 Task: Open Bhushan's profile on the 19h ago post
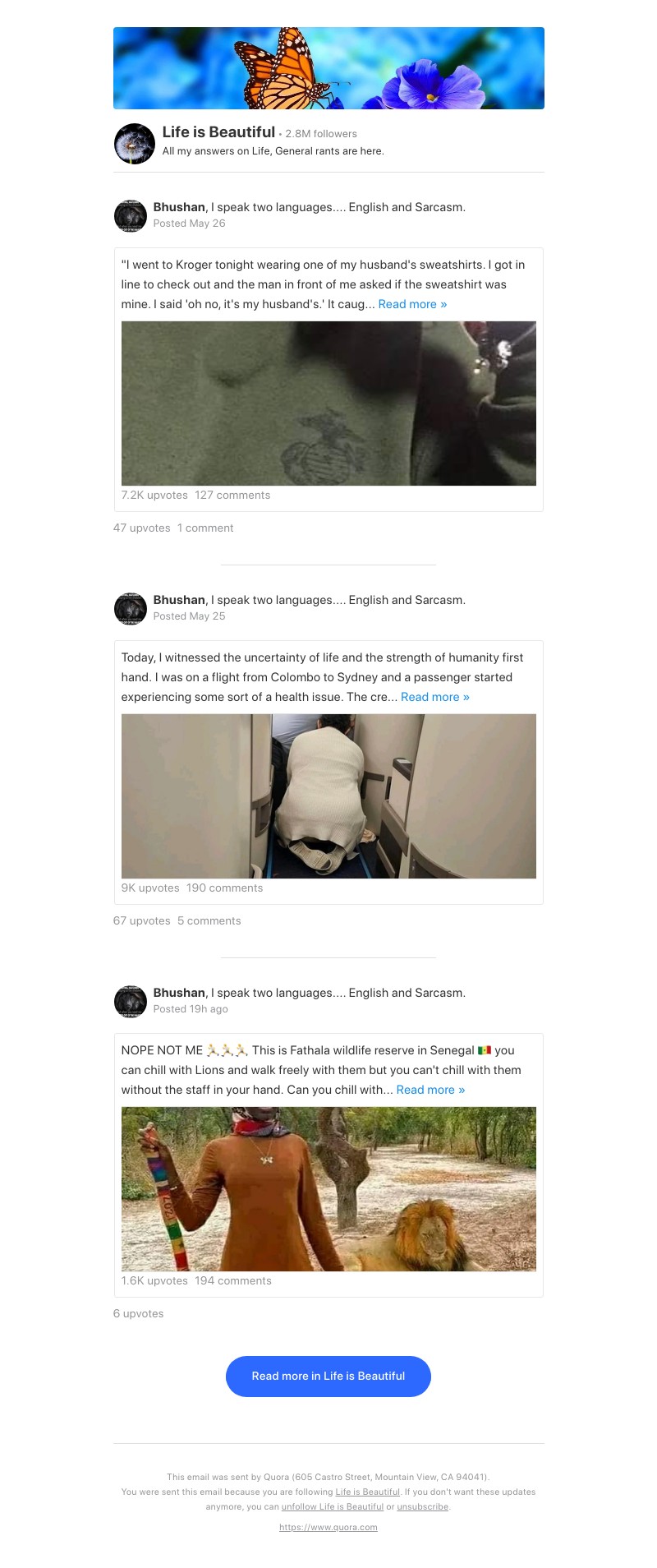(x=179, y=993)
